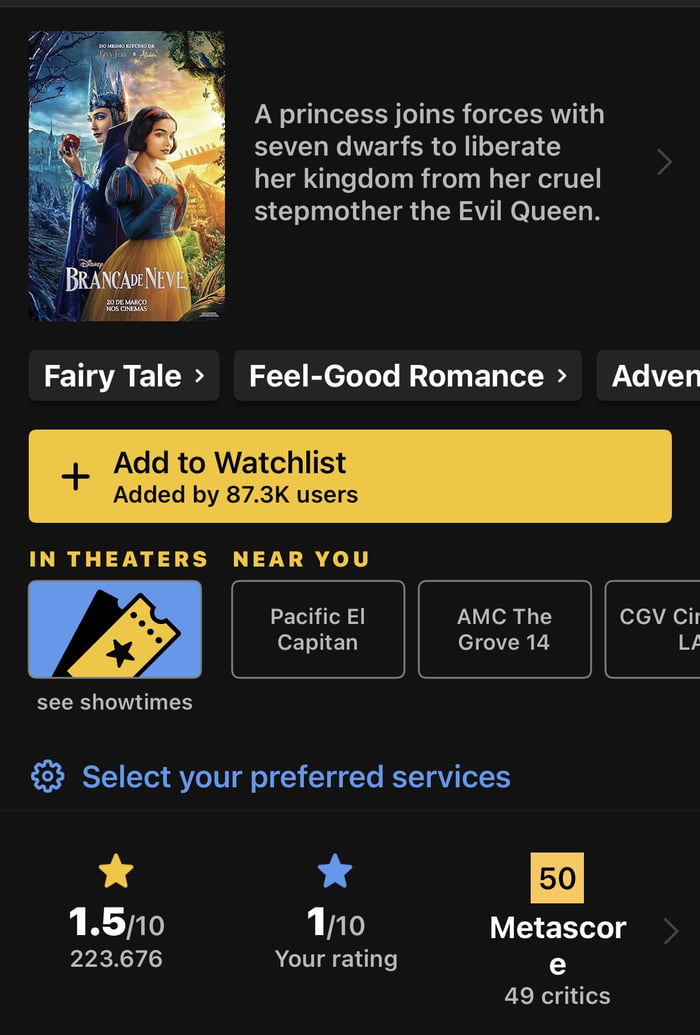Choose AMC The Grove 14 theater

click(504, 629)
